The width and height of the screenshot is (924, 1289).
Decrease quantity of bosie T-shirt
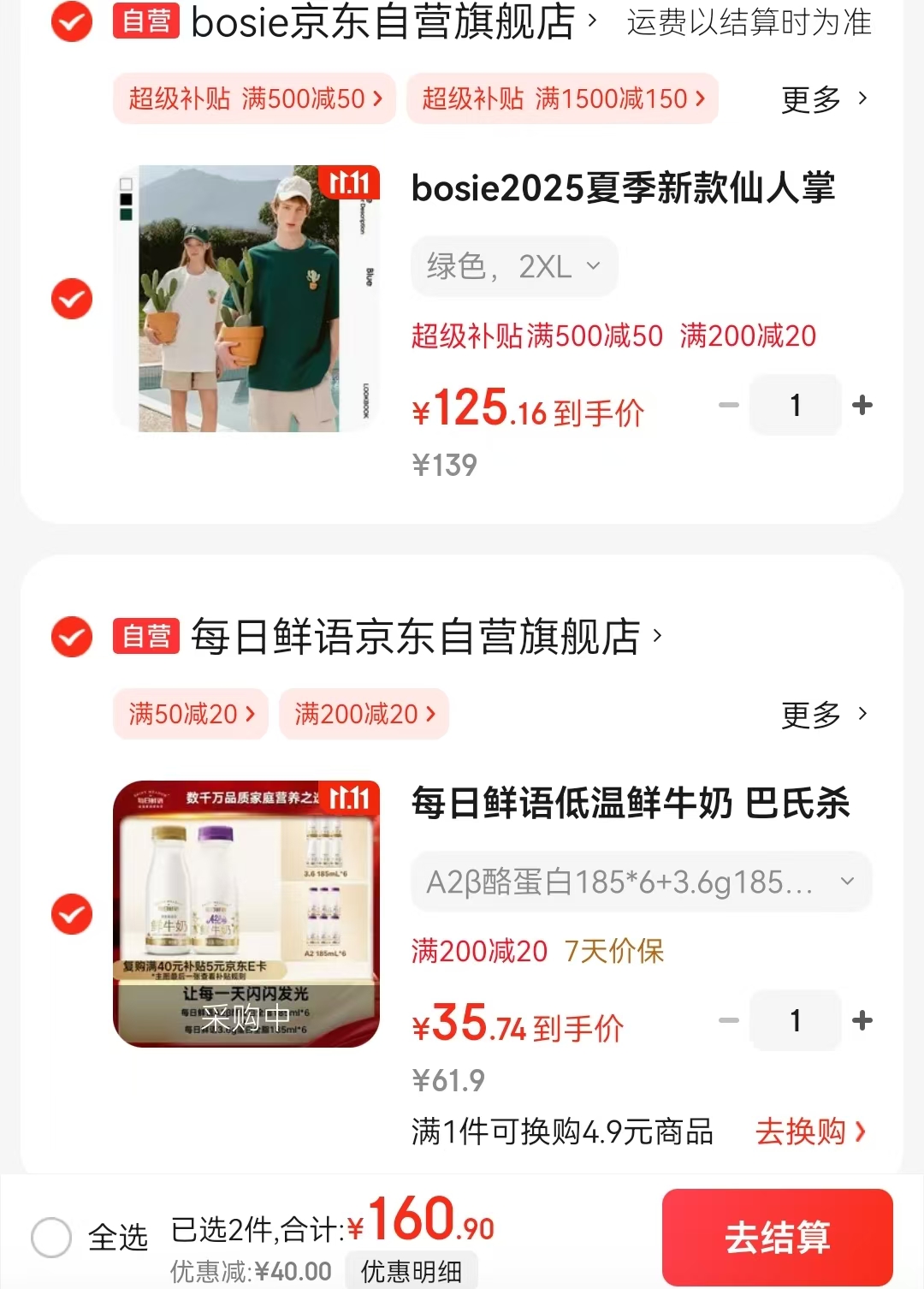[x=729, y=405]
